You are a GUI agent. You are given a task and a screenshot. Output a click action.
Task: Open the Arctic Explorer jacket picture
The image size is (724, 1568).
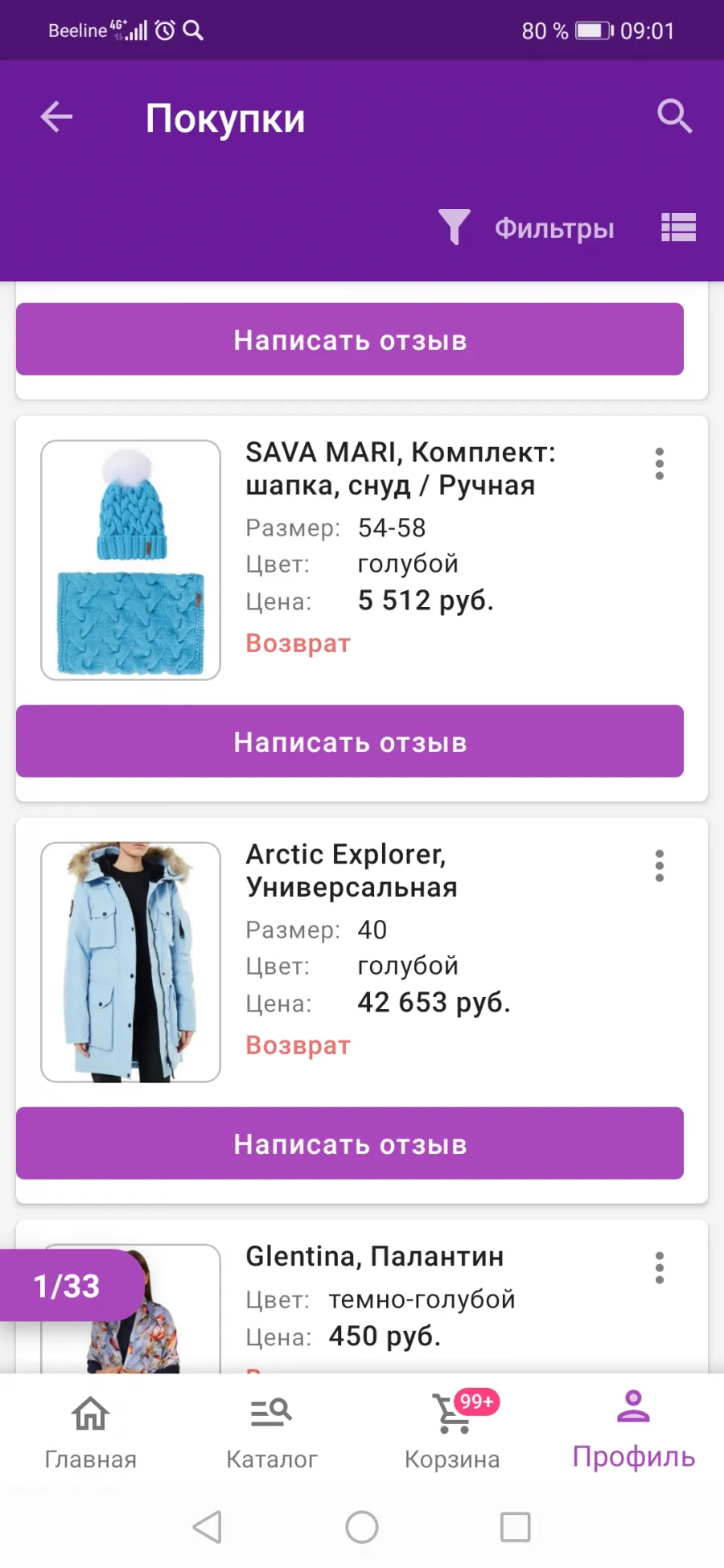(x=131, y=962)
